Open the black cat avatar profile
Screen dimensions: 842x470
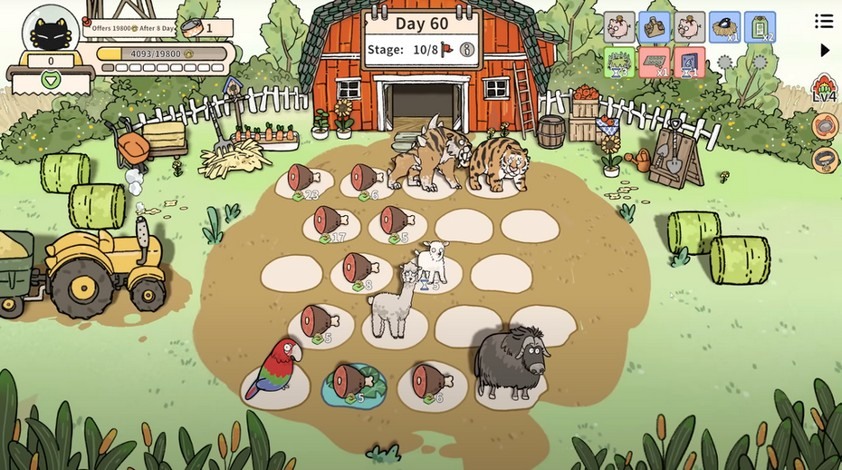point(50,34)
